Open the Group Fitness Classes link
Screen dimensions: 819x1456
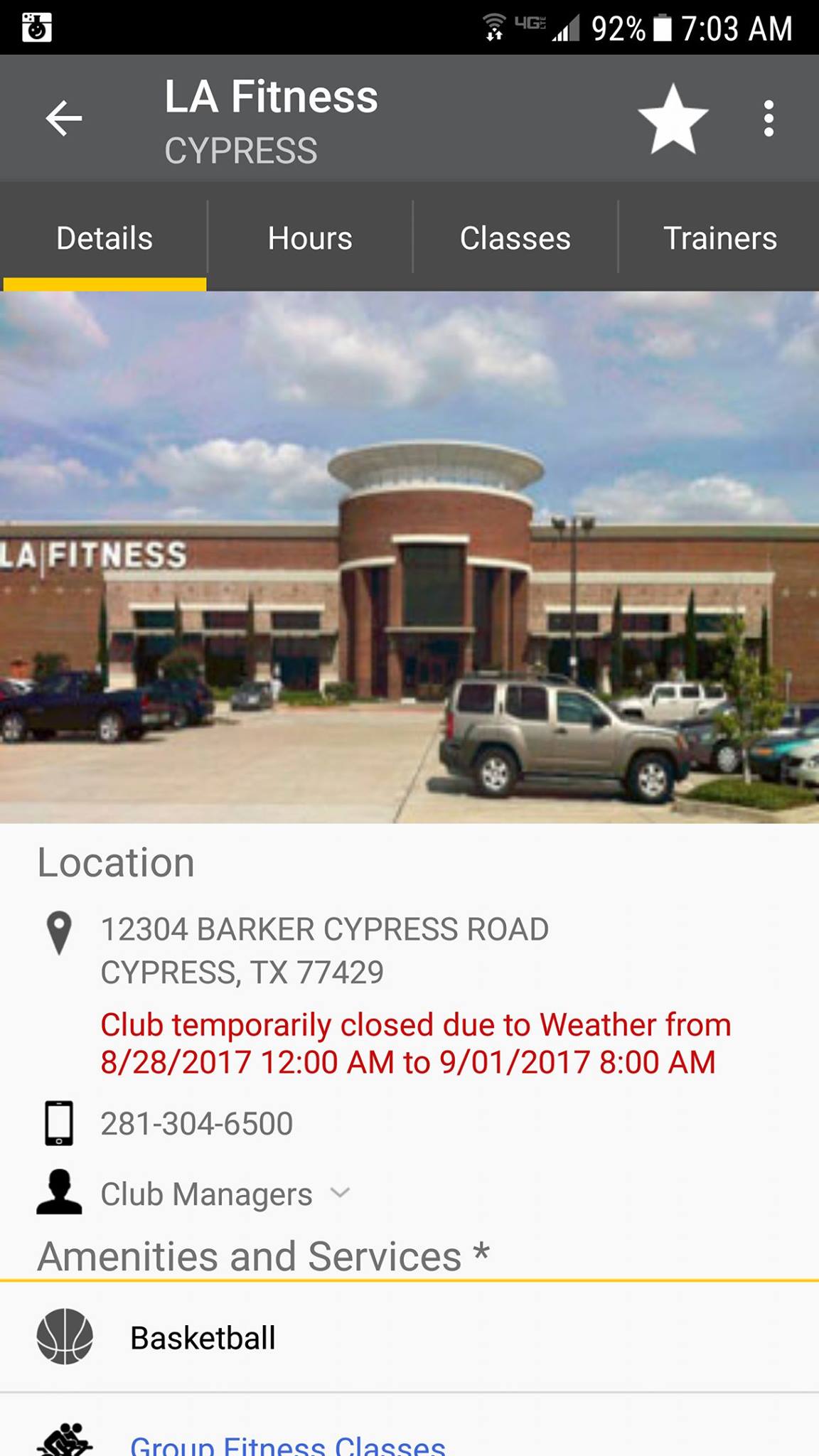coord(287,1443)
